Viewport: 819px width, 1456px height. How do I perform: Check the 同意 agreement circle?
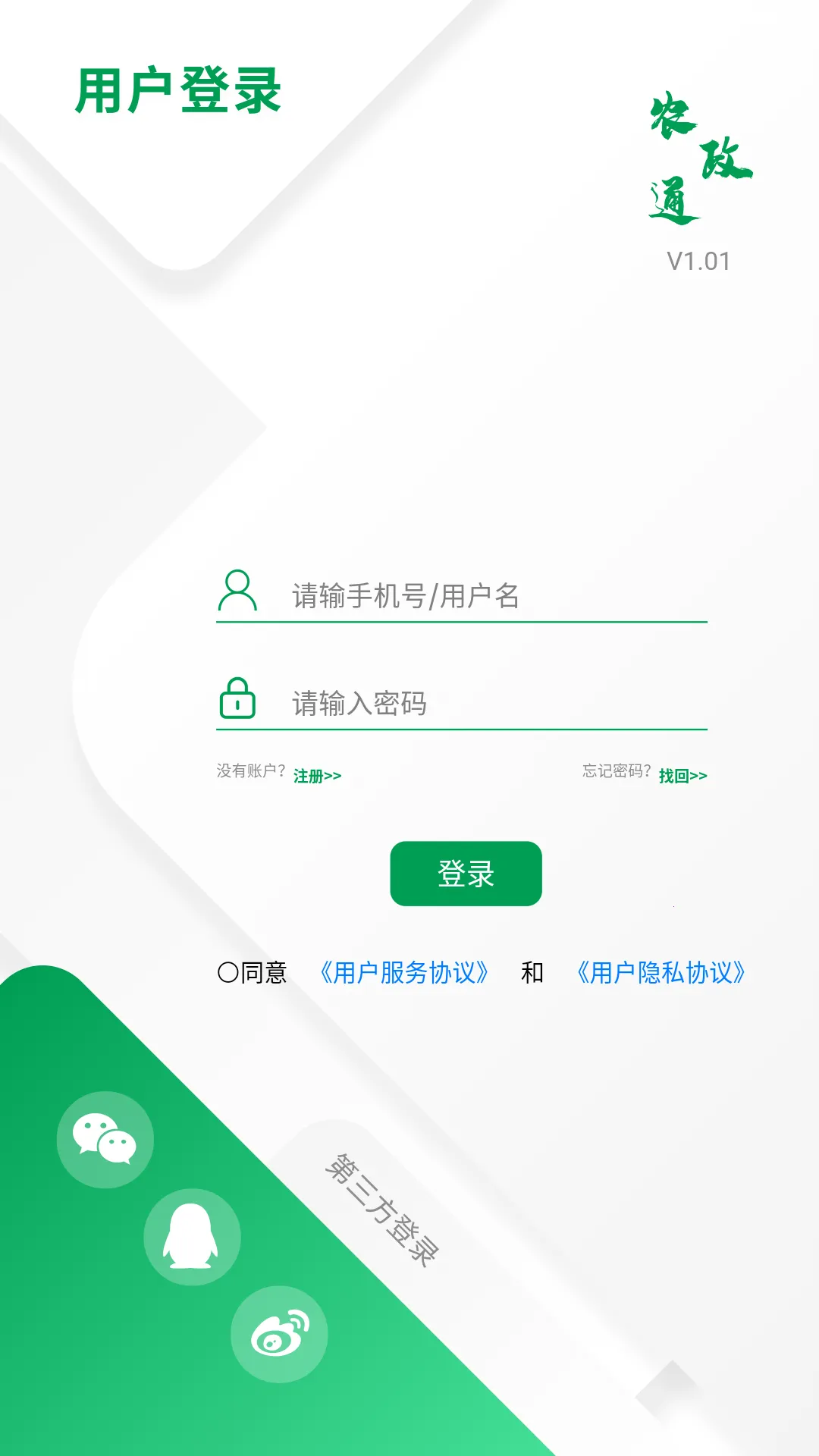pyautogui.click(x=228, y=972)
